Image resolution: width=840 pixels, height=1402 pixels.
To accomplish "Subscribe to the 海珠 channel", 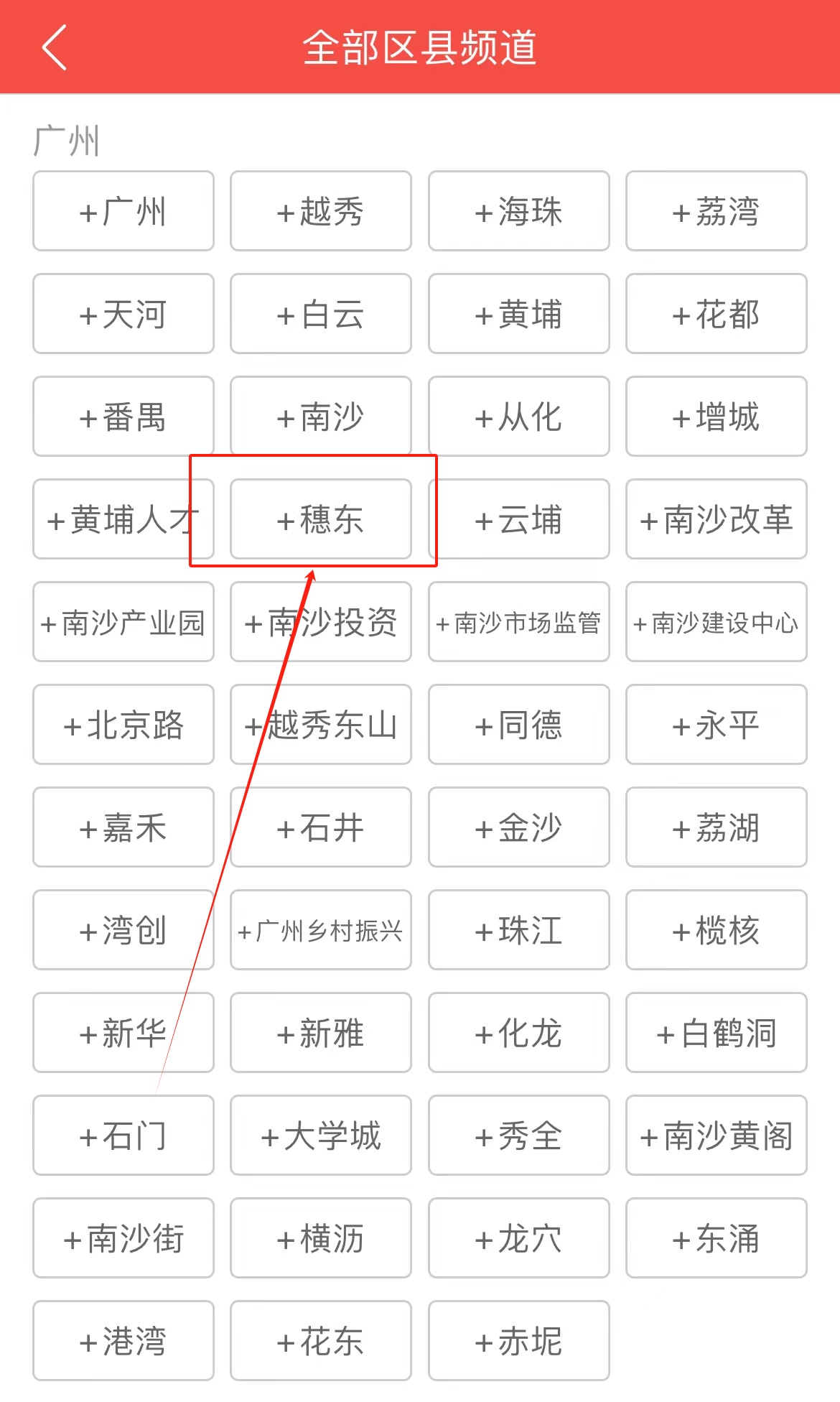I will coord(519,210).
